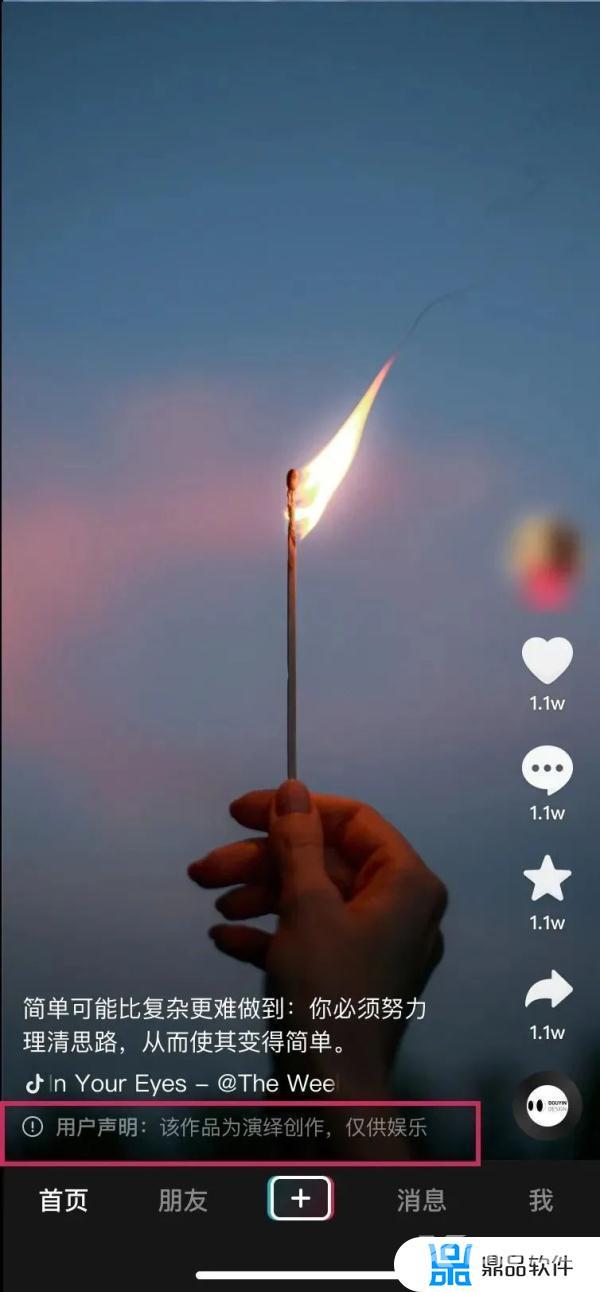Open the comments bubble
The image size is (600, 1292).
pos(547,772)
